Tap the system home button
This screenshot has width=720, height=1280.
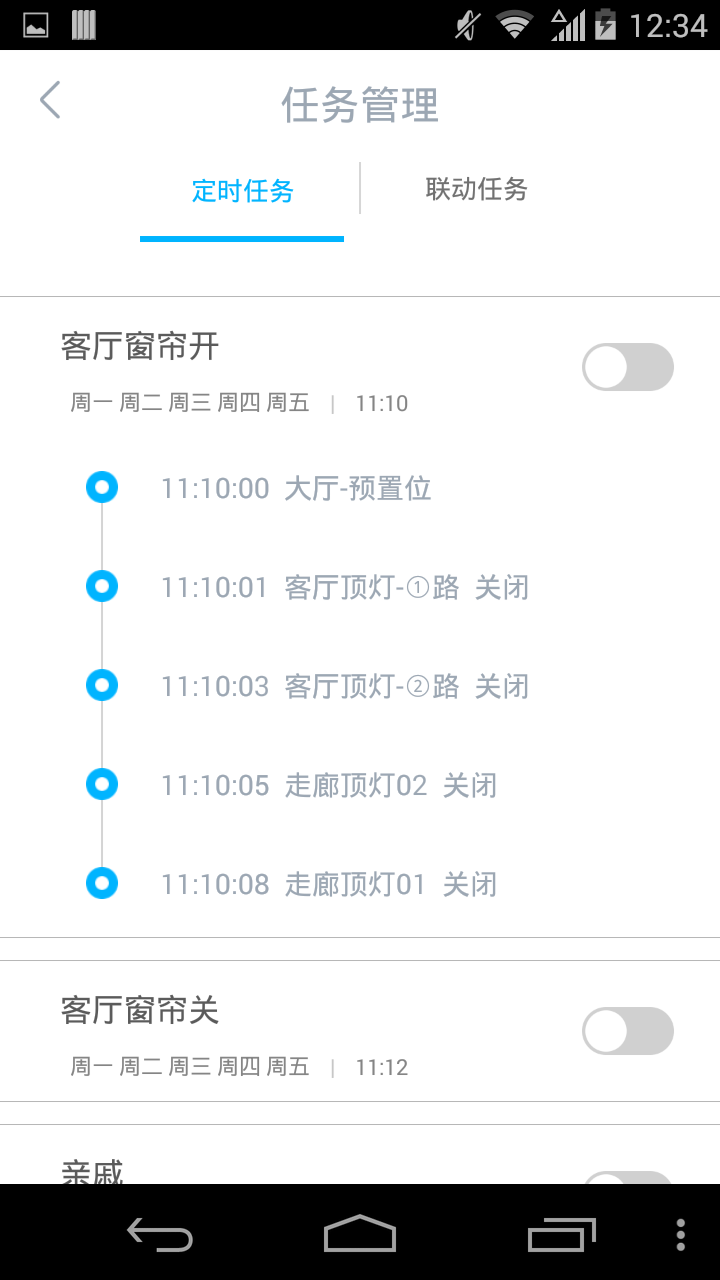pyautogui.click(x=360, y=1233)
